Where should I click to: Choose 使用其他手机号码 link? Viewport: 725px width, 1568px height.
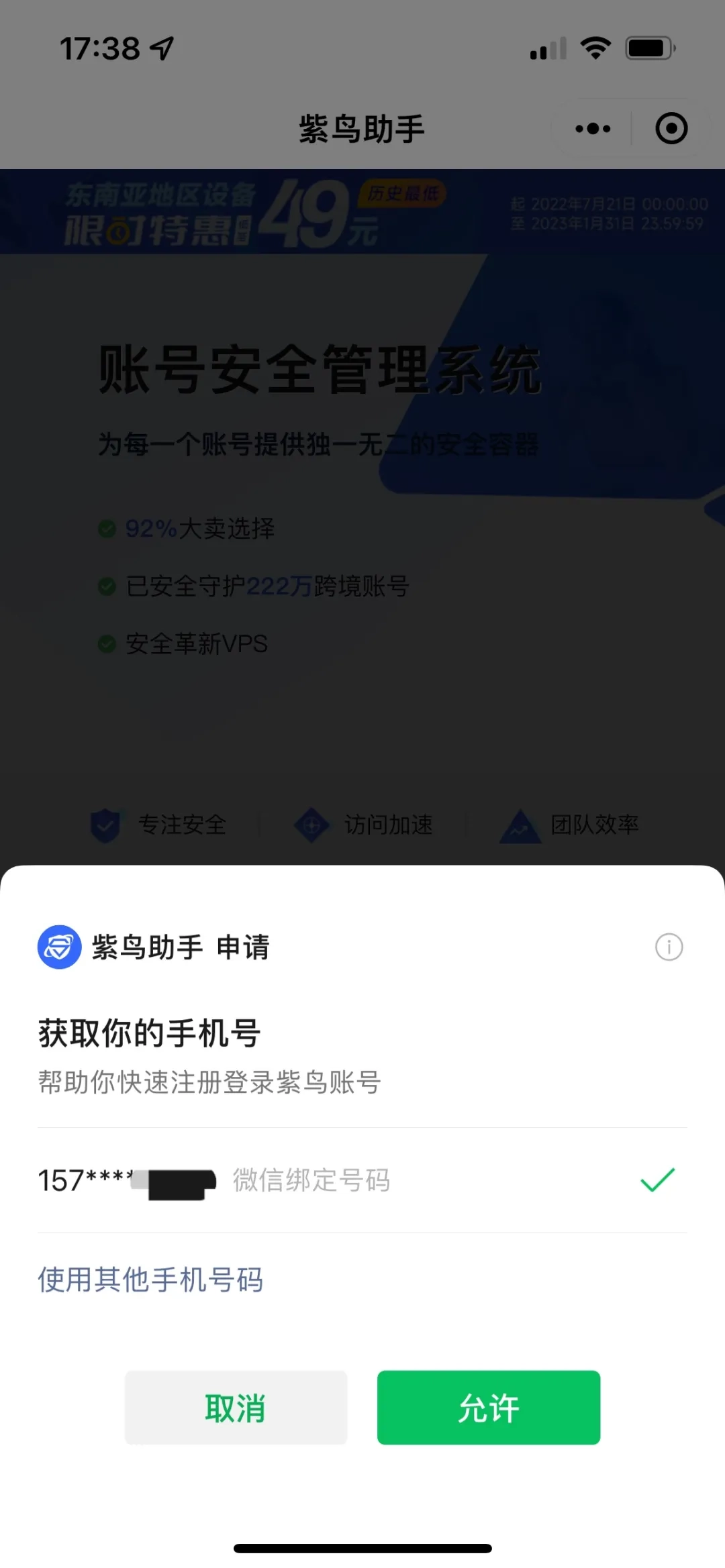pos(150,1279)
